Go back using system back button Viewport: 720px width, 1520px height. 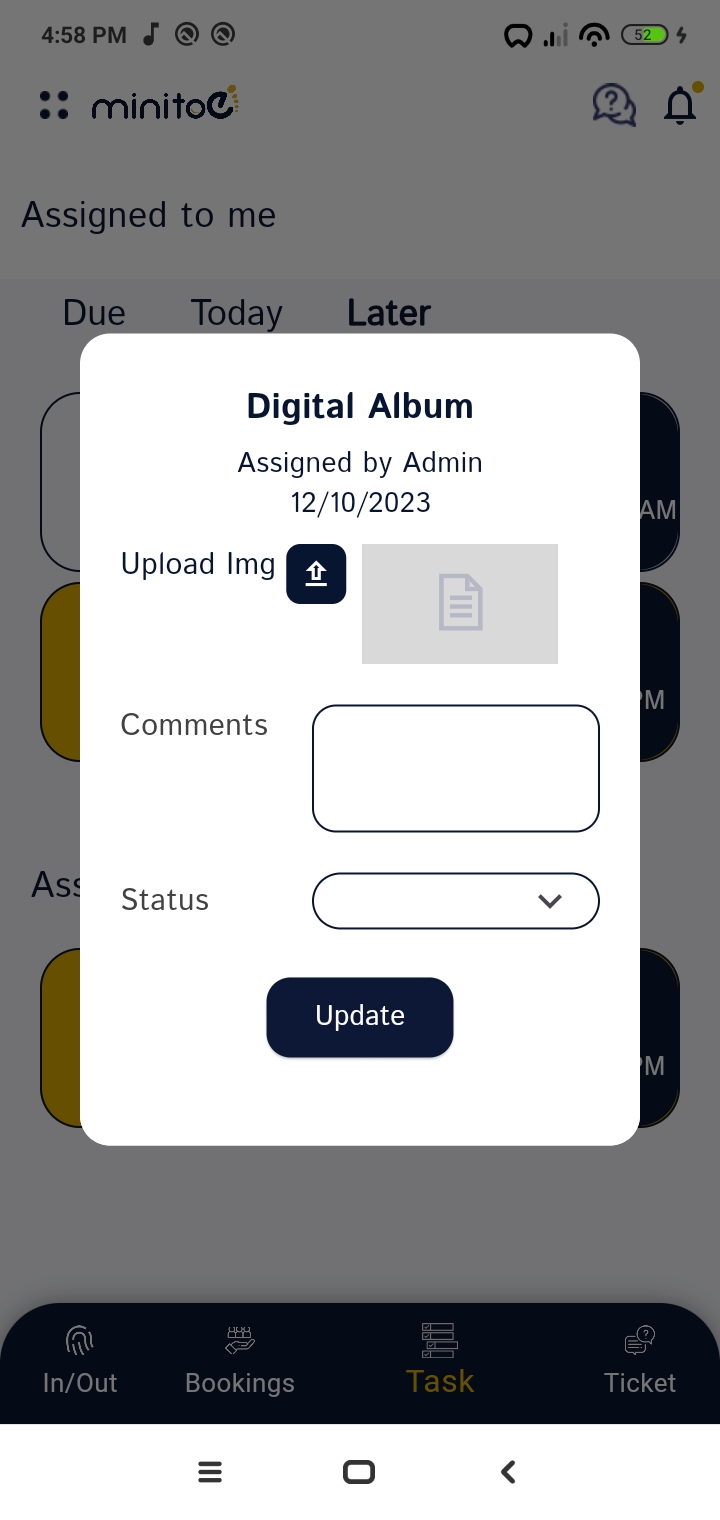(508, 1472)
